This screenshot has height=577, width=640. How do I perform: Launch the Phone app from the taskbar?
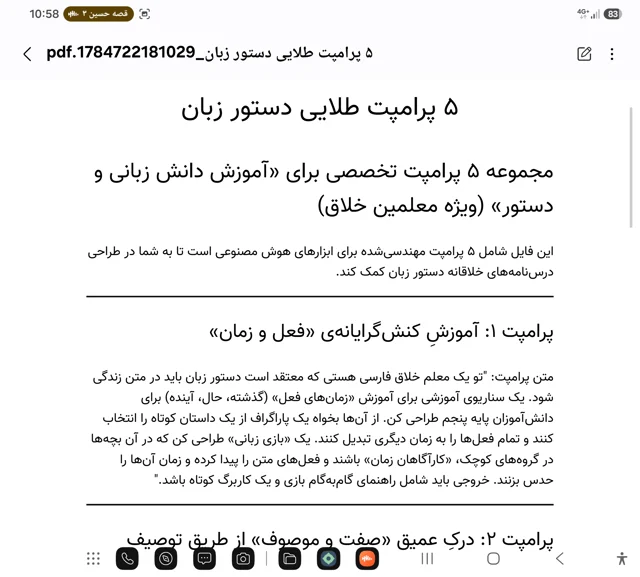pyautogui.click(x=127, y=559)
